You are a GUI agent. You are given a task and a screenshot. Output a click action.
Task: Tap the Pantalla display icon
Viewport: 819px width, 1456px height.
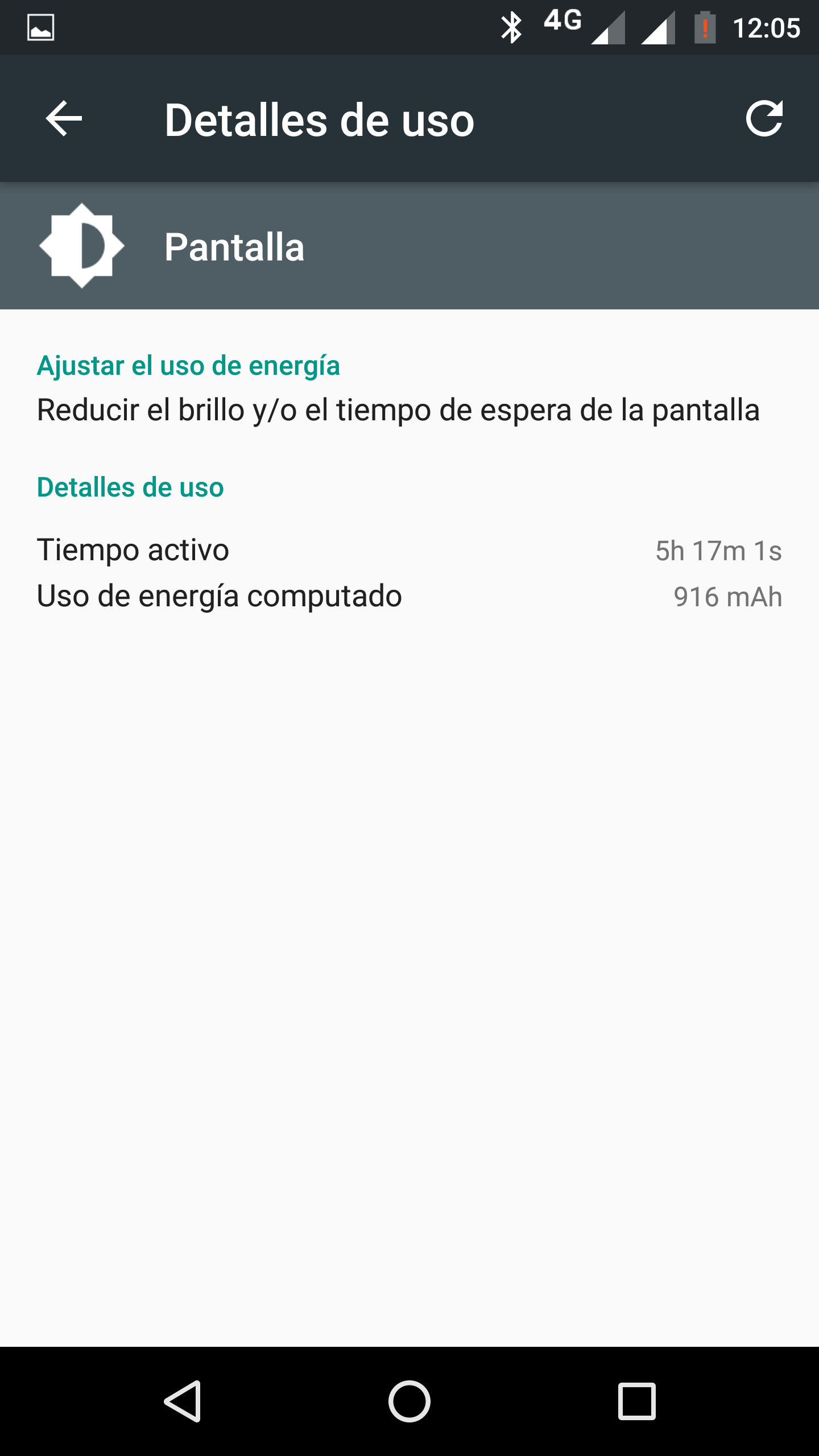tap(81, 245)
